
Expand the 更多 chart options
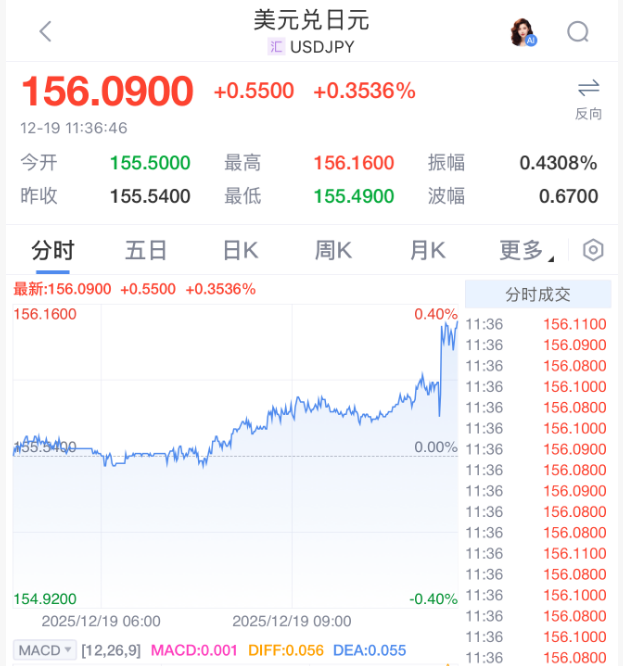[524, 250]
